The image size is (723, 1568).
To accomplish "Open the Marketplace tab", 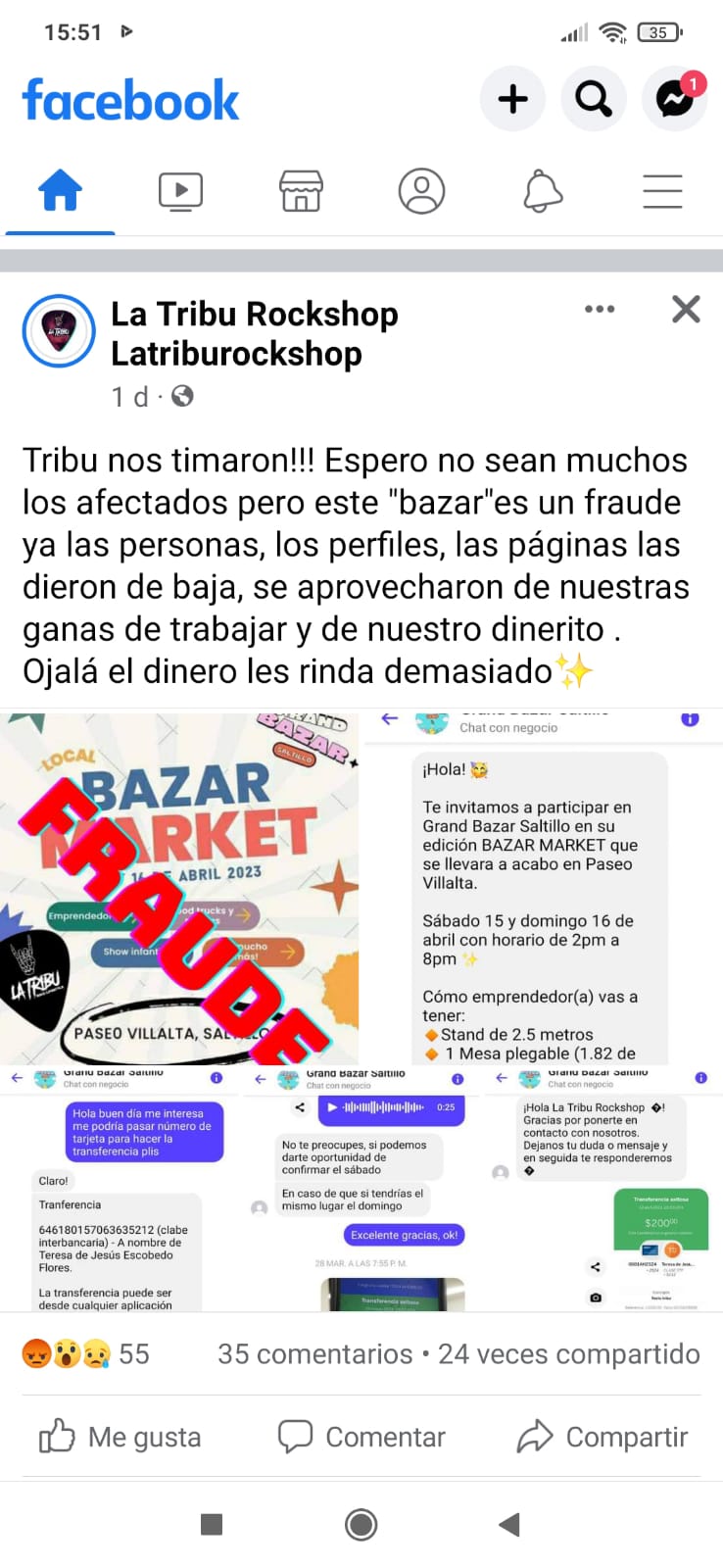I will coord(301,191).
